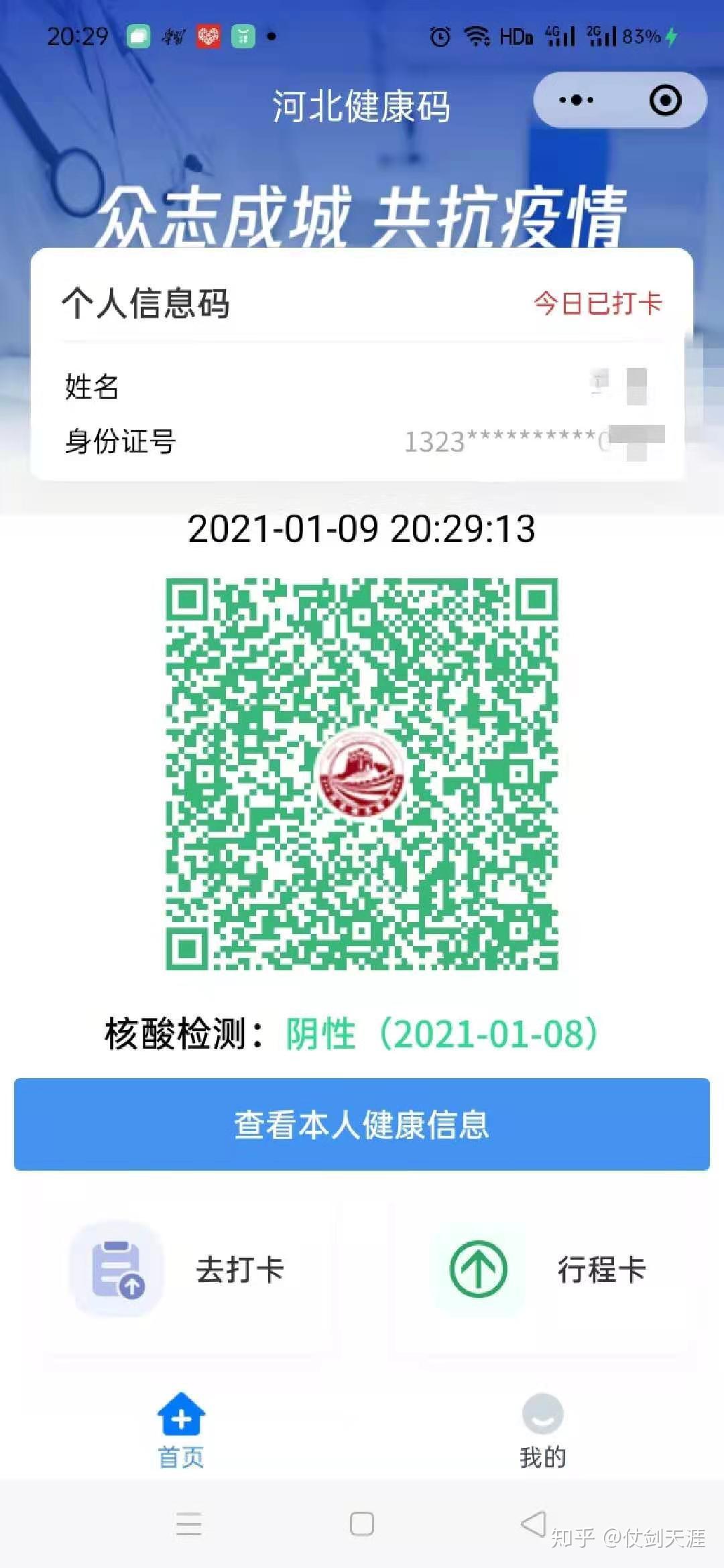
Task: Switch to the 首页 tab
Action: pos(181,1430)
